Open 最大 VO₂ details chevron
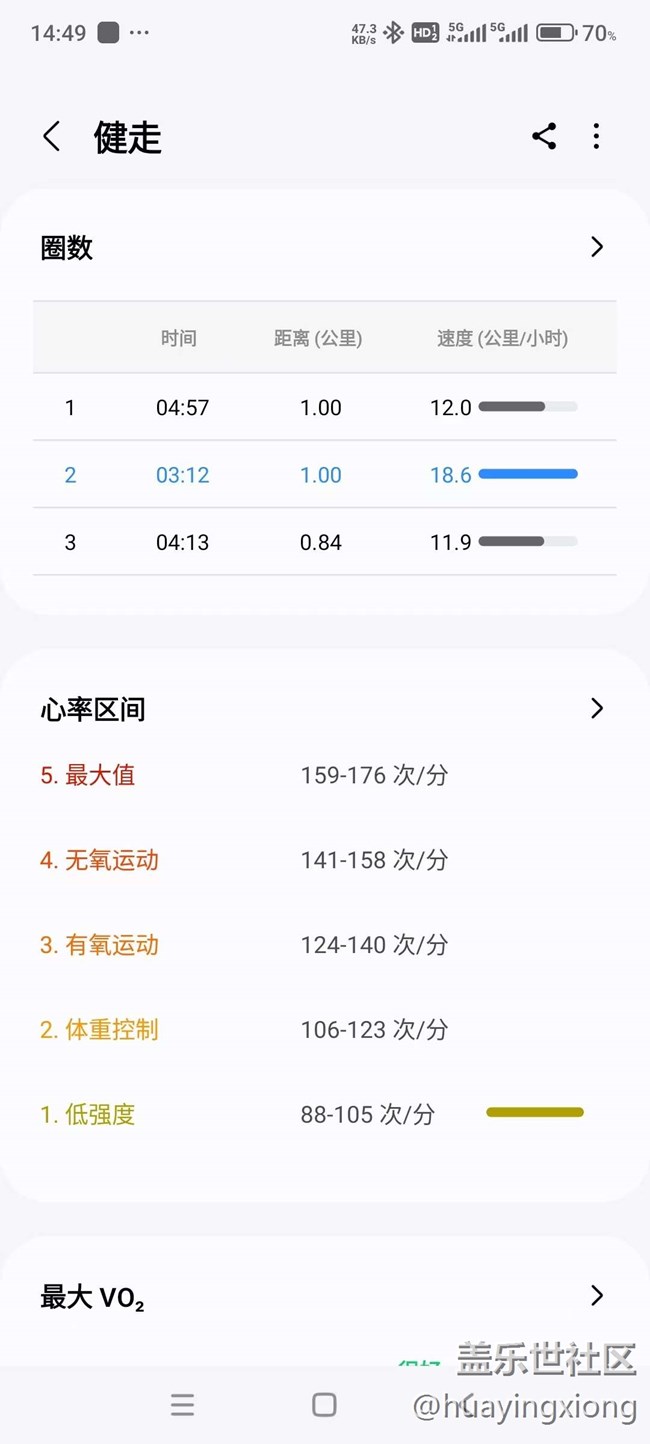 (597, 1296)
